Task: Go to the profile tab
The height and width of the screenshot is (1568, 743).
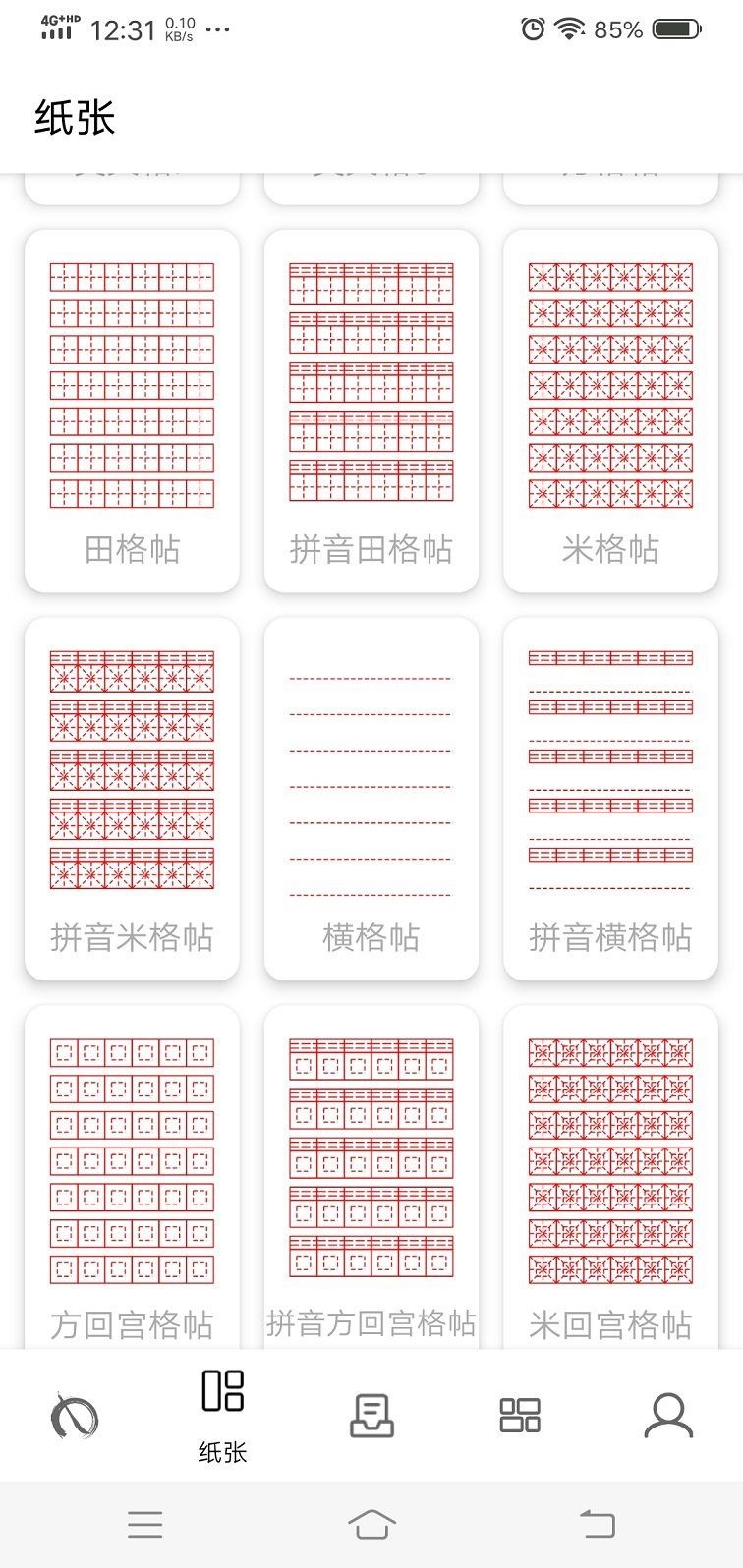Action: pos(668,1416)
